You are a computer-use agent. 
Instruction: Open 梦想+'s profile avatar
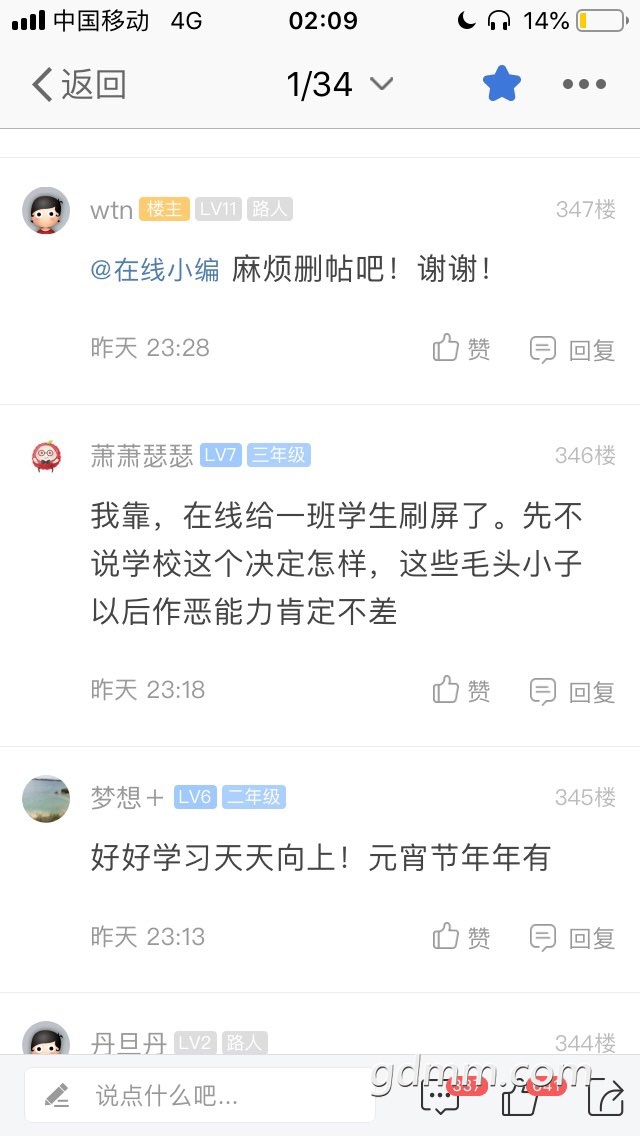[x=46, y=798]
